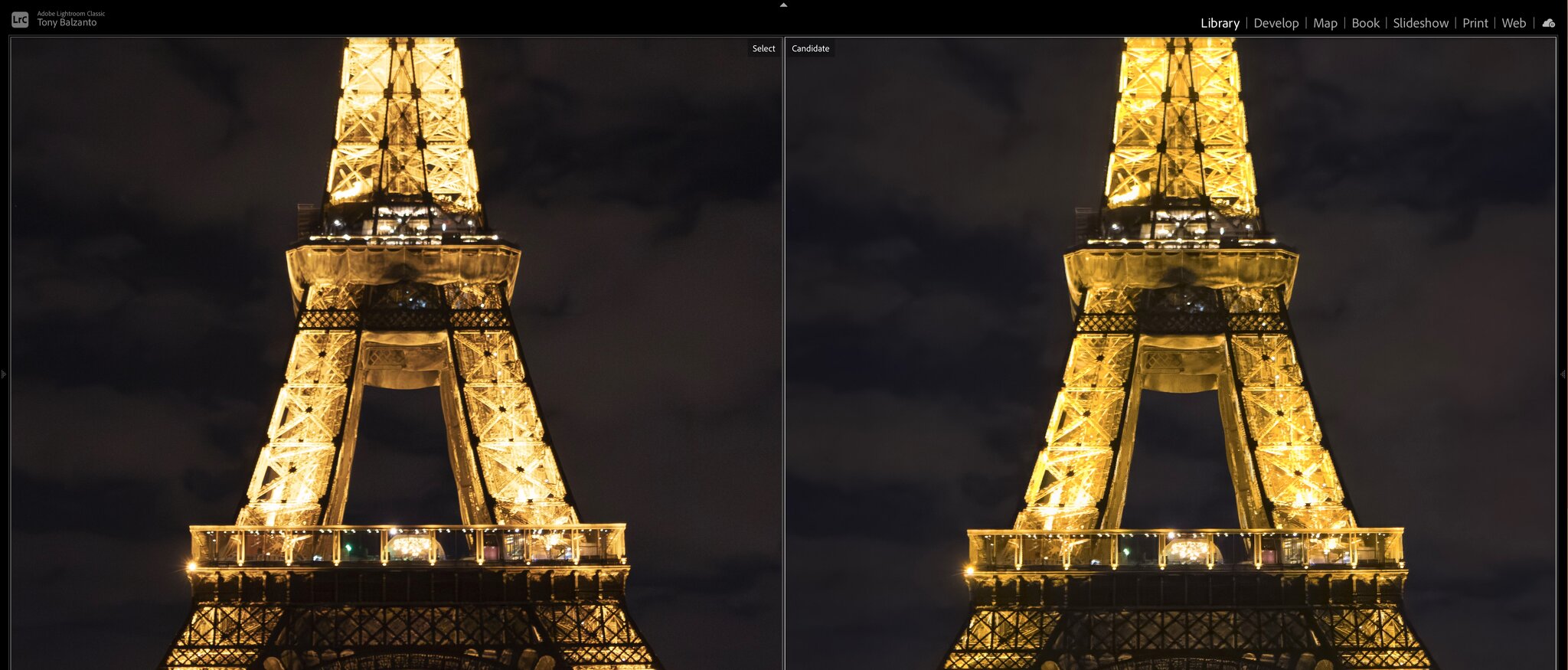Switch to the Print module
Image resolution: width=1568 pixels, height=670 pixels.
[x=1475, y=23]
